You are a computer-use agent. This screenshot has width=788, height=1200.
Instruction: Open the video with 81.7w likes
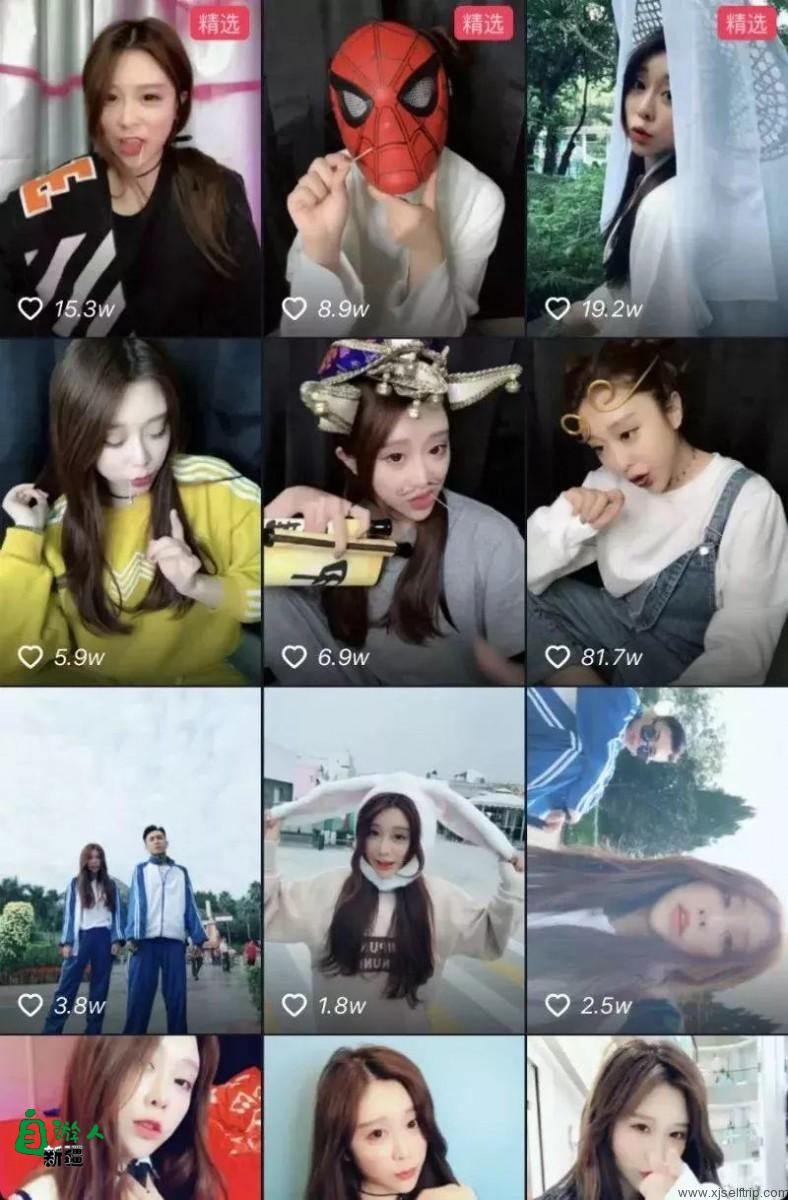[x=657, y=510]
